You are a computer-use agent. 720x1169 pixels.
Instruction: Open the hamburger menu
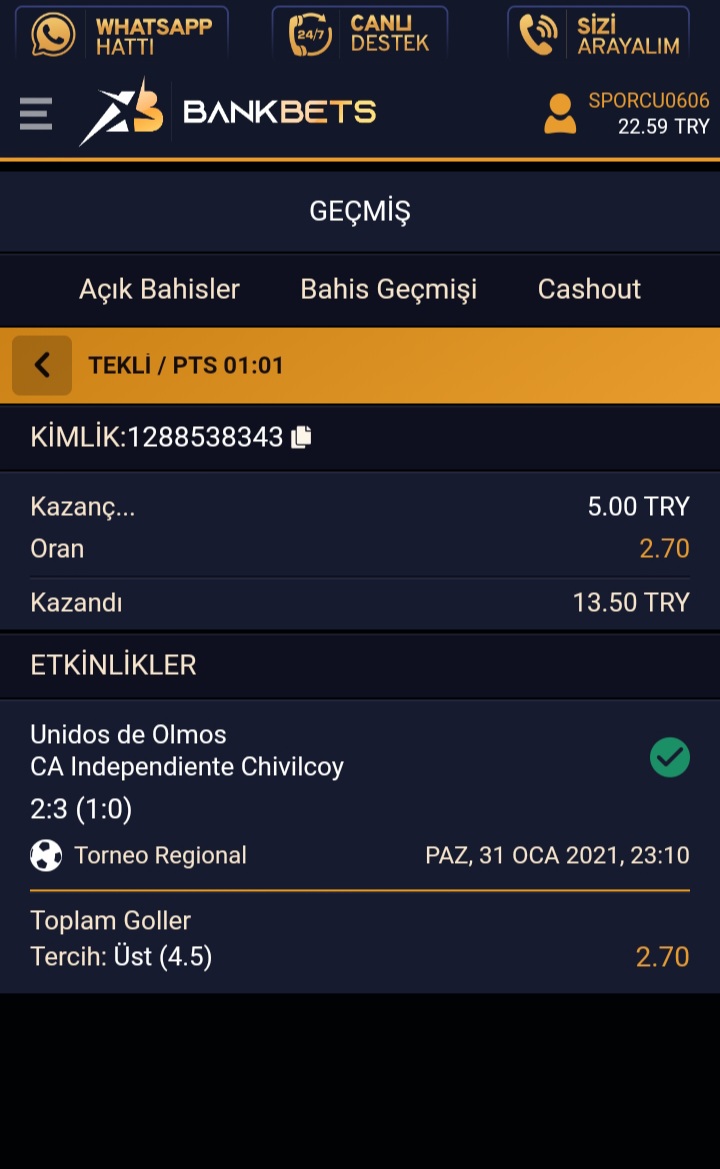tap(36, 113)
